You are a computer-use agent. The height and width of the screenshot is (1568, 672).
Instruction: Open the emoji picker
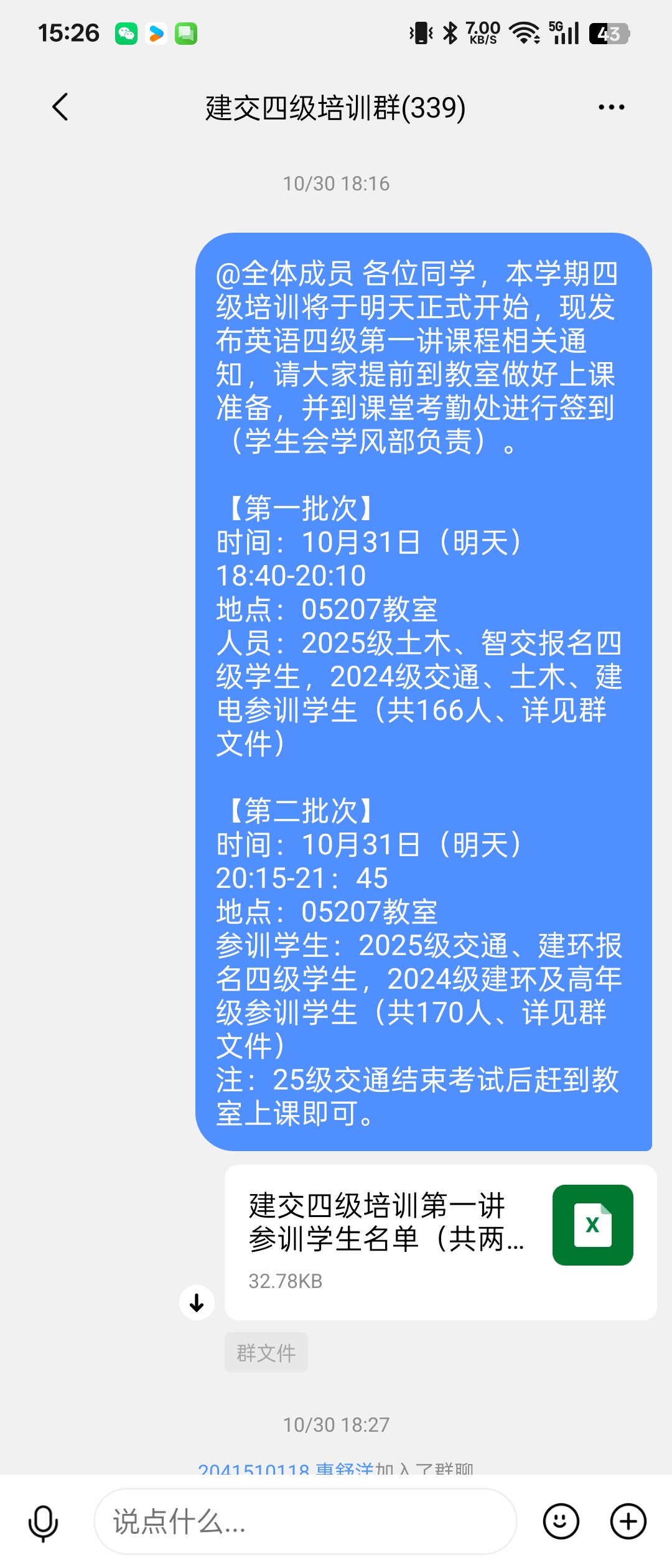click(x=561, y=1521)
